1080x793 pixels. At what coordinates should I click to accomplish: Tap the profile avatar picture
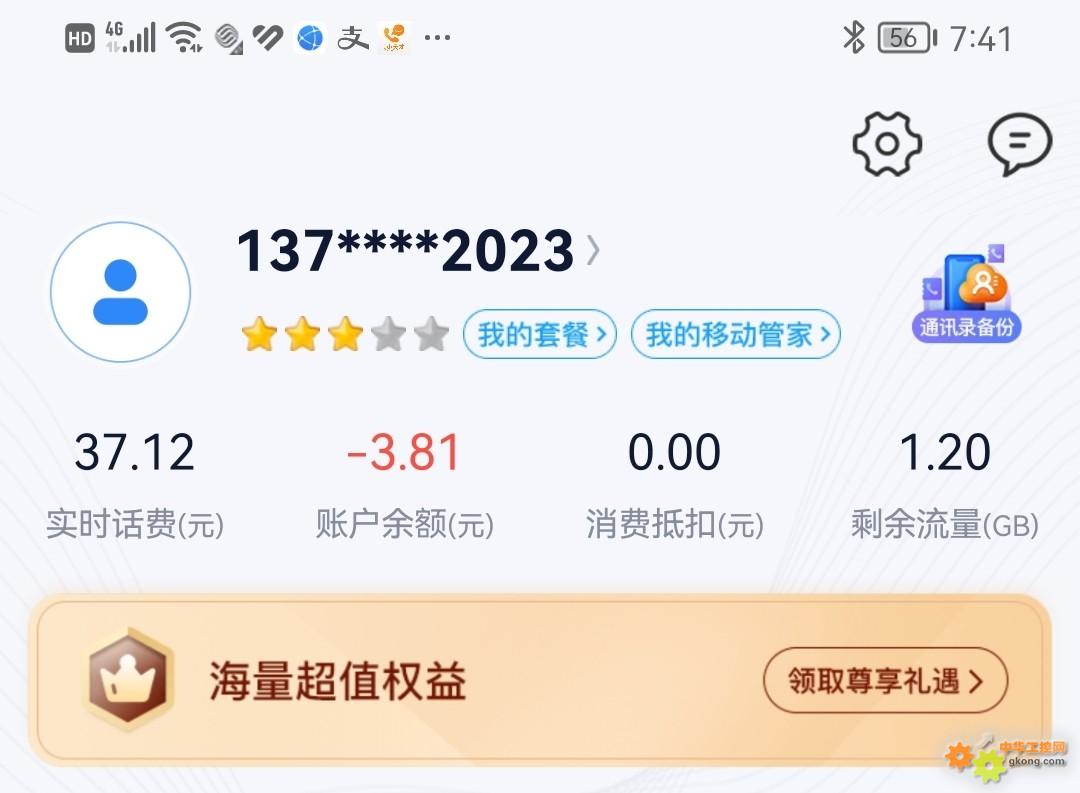(x=120, y=291)
